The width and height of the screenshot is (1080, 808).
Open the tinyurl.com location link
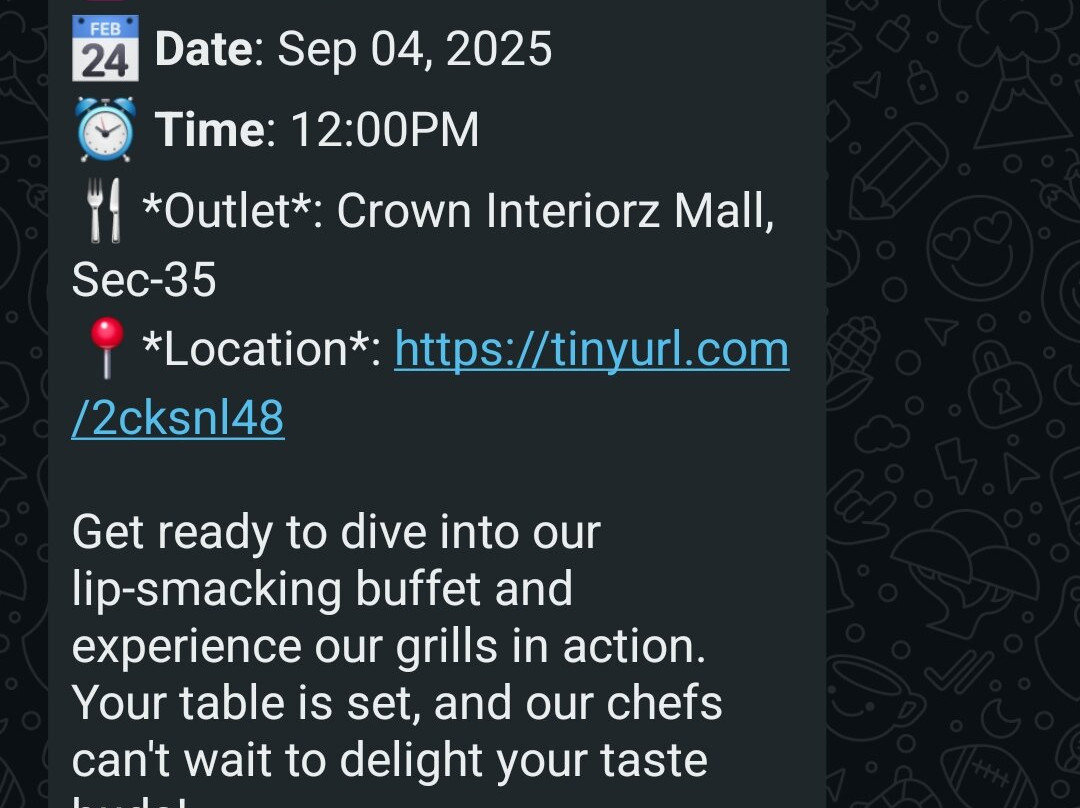[591, 351]
